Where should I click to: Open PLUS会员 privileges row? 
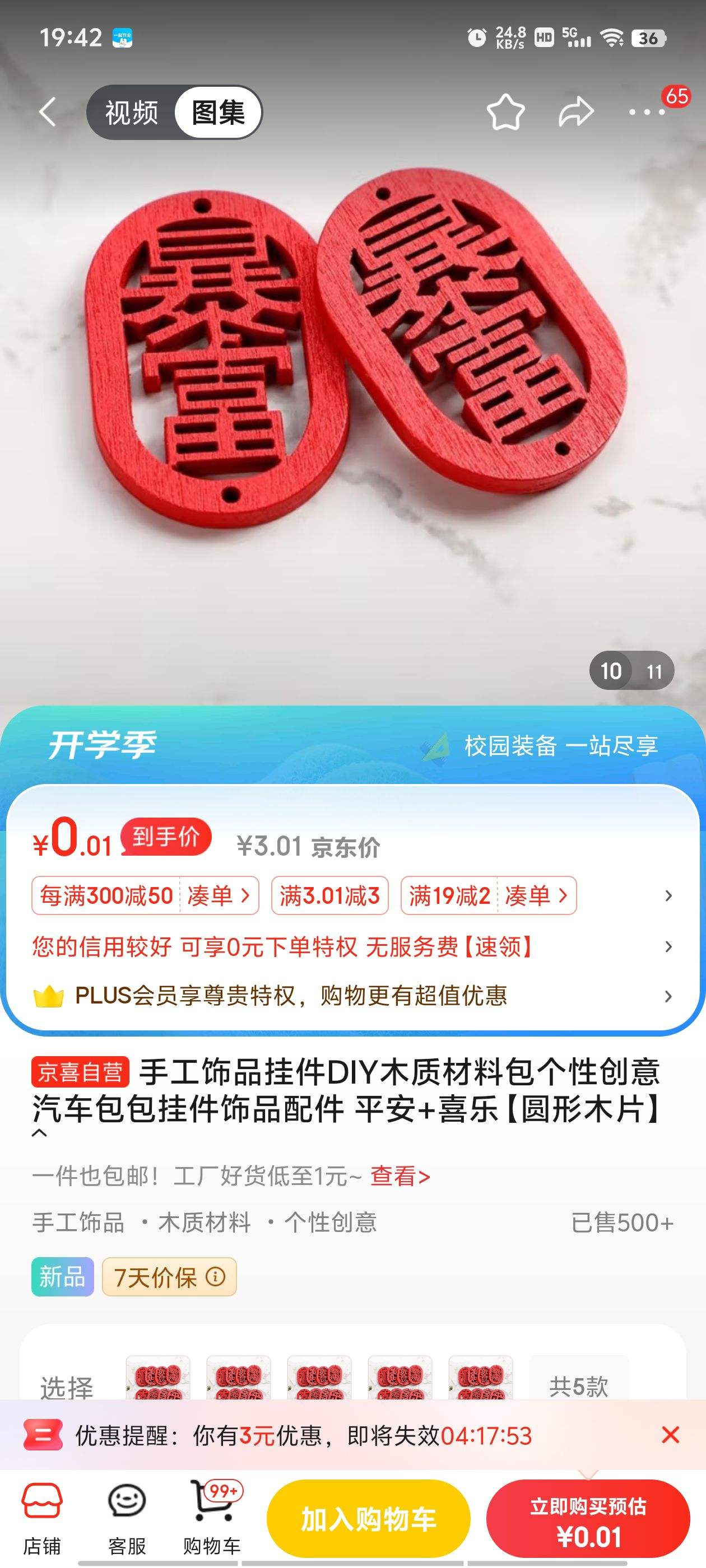point(352,996)
